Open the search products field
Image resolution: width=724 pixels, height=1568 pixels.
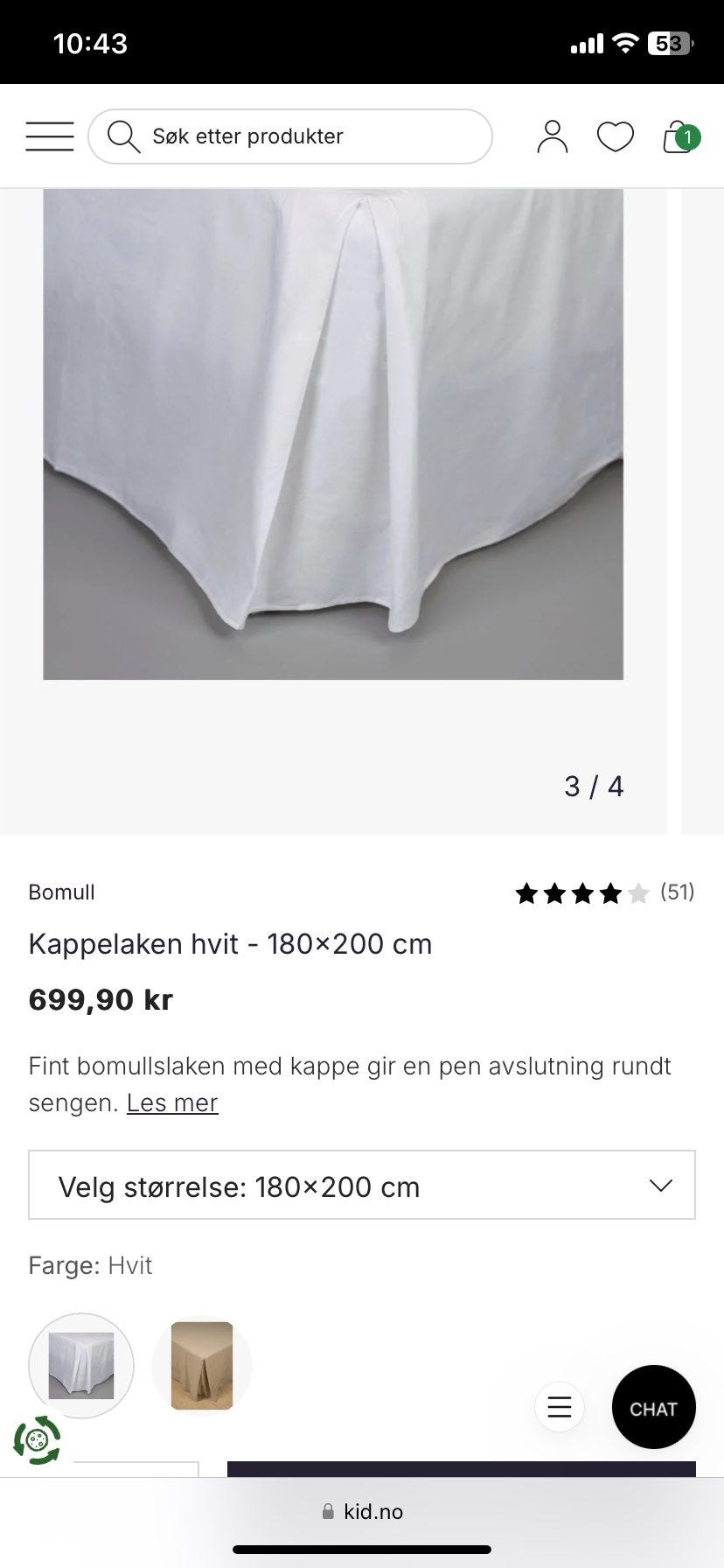tap(289, 136)
